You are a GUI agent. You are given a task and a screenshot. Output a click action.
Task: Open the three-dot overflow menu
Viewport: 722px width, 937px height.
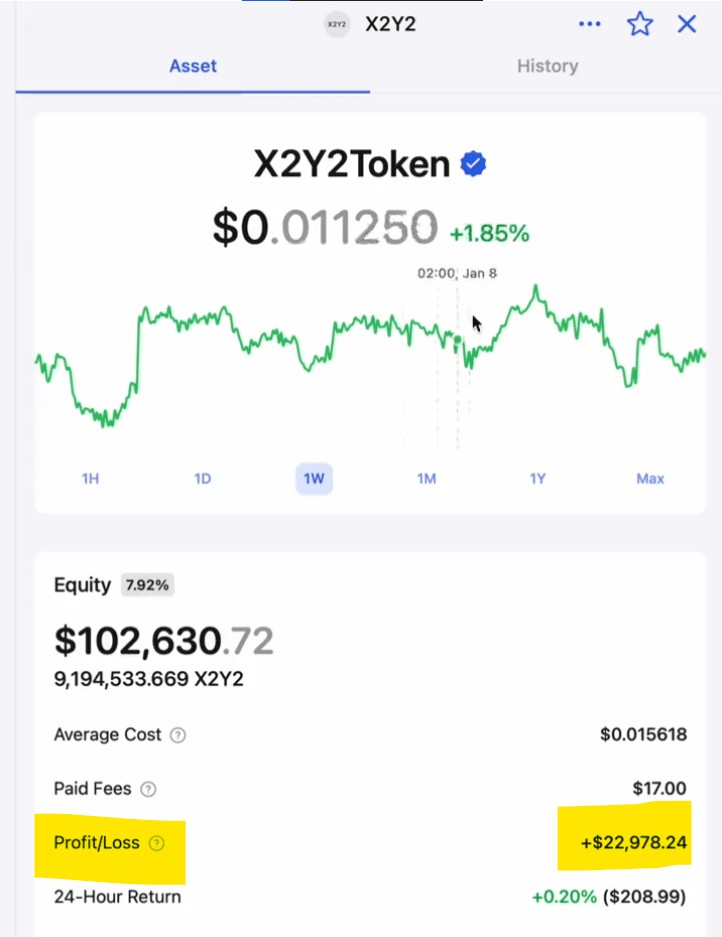point(590,24)
